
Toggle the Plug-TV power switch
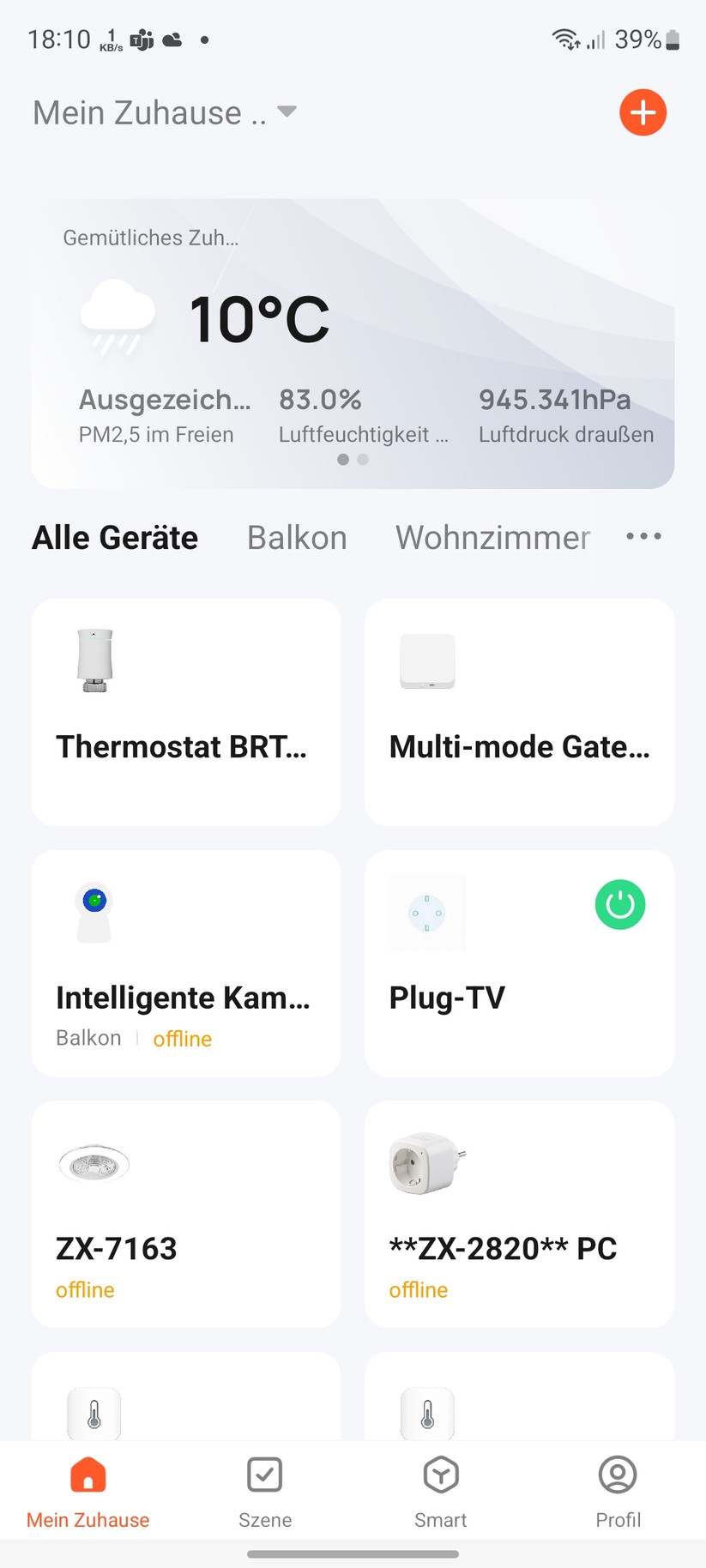[619, 904]
